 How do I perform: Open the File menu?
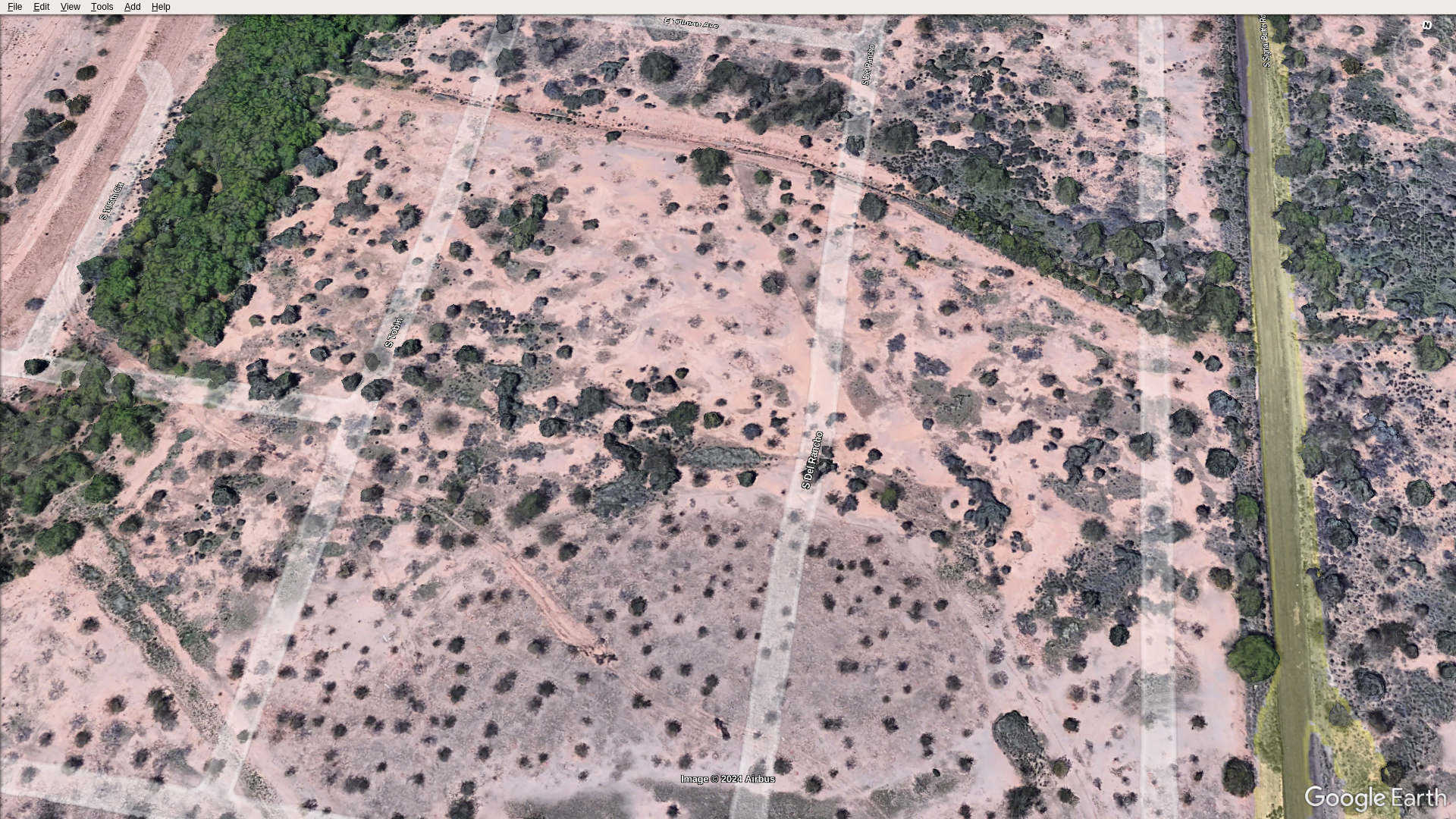[x=14, y=7]
